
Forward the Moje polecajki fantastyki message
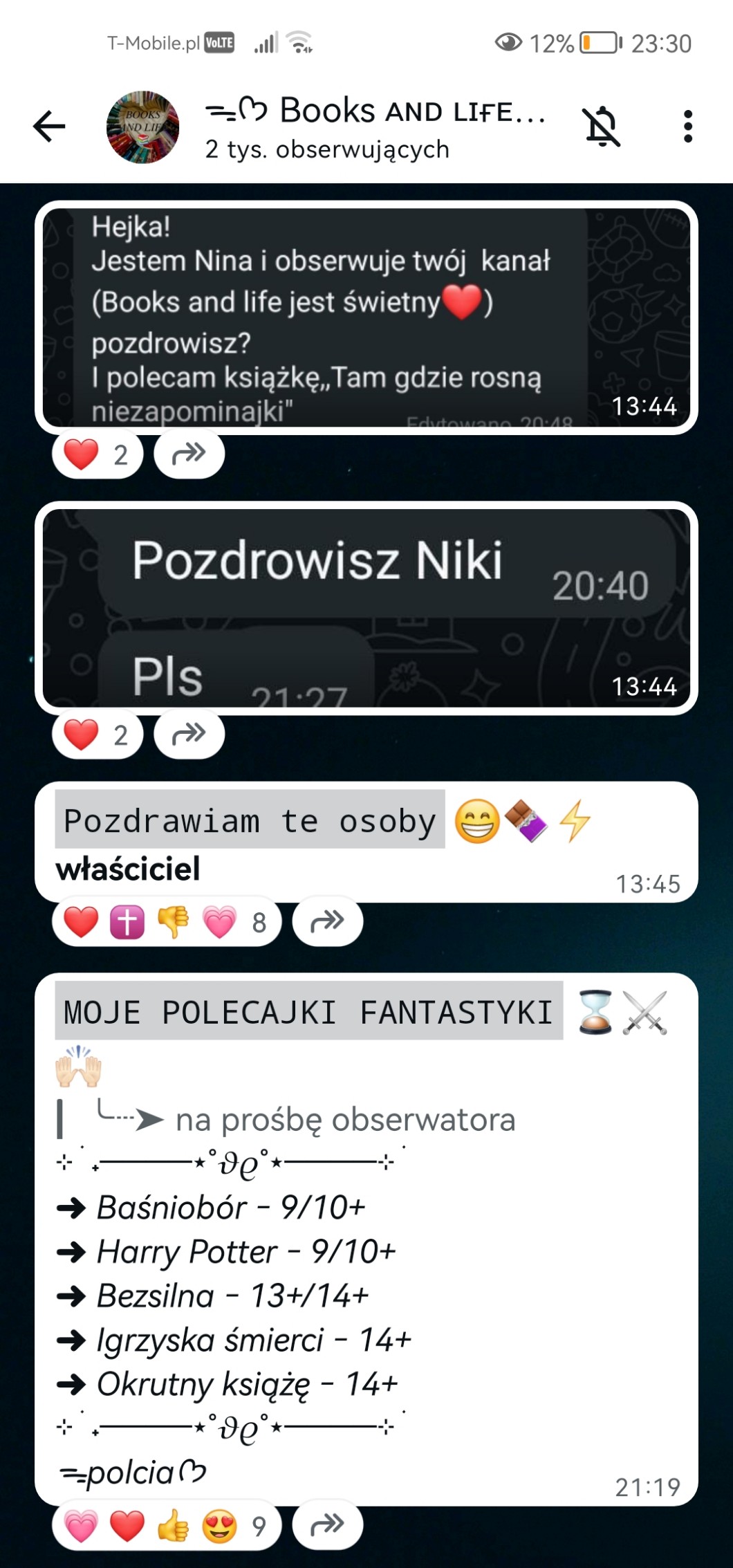click(327, 1524)
